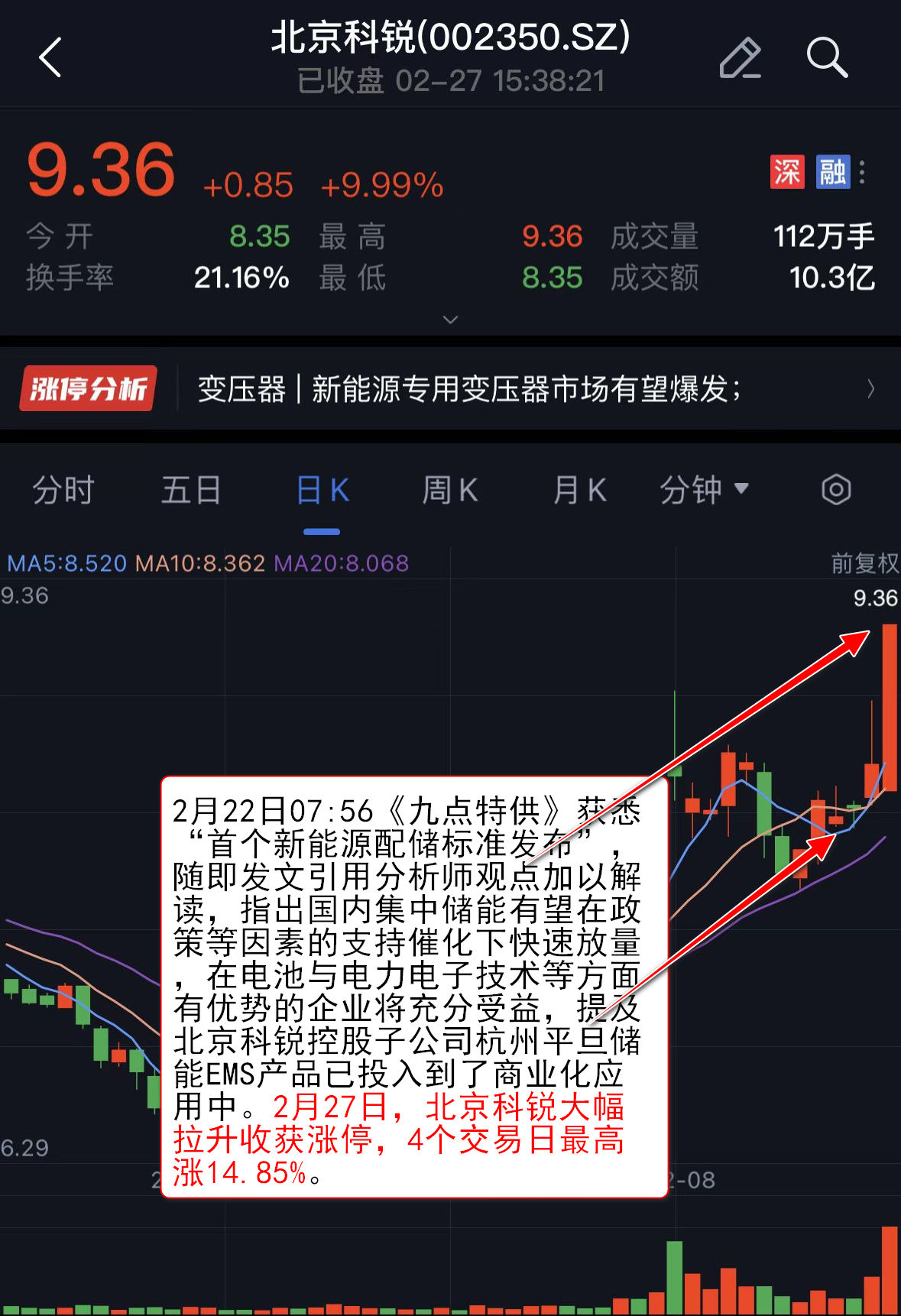Viewport: 901px width, 1316px height.
Task: Open the edit pencil icon
Action: coord(740,58)
